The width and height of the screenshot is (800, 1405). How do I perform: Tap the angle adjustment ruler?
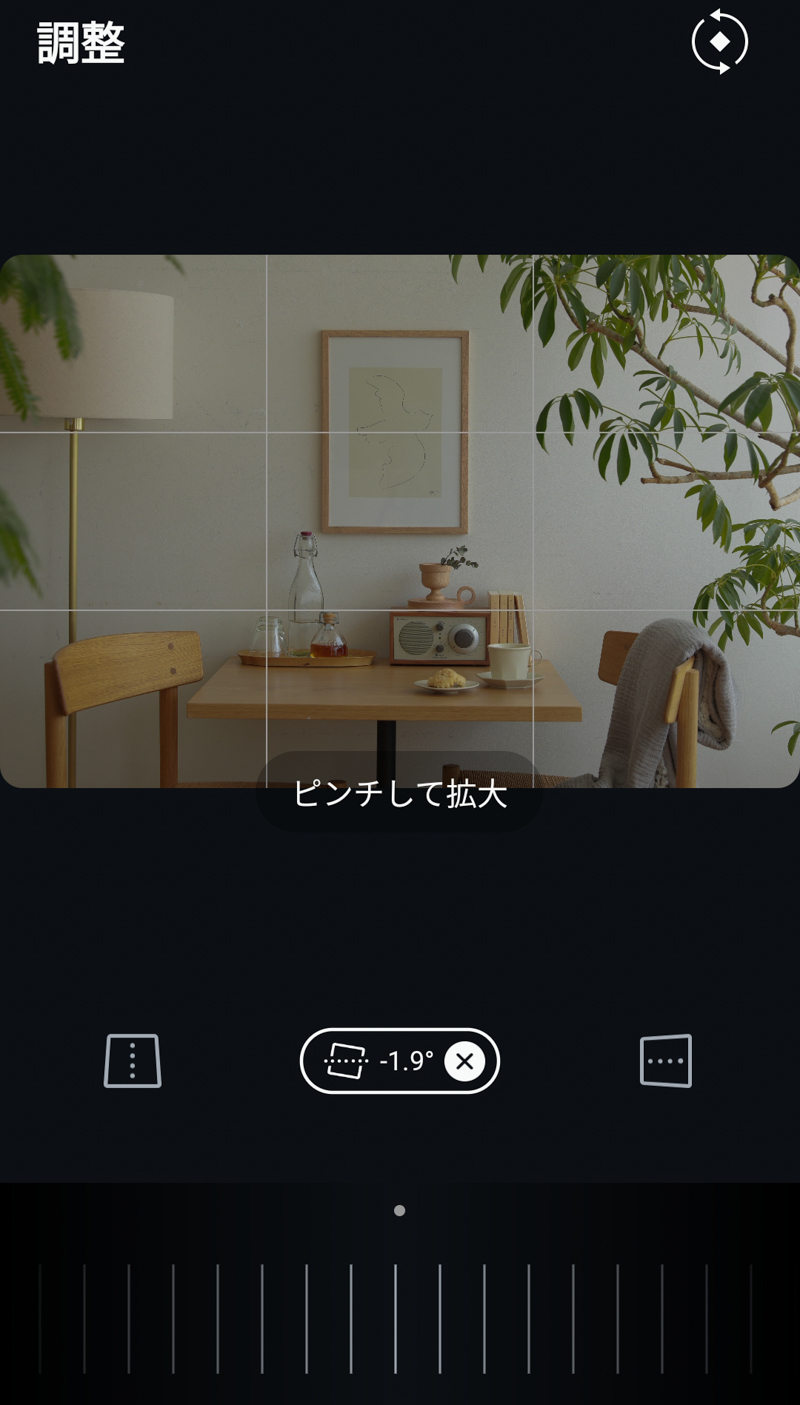tap(400, 1318)
